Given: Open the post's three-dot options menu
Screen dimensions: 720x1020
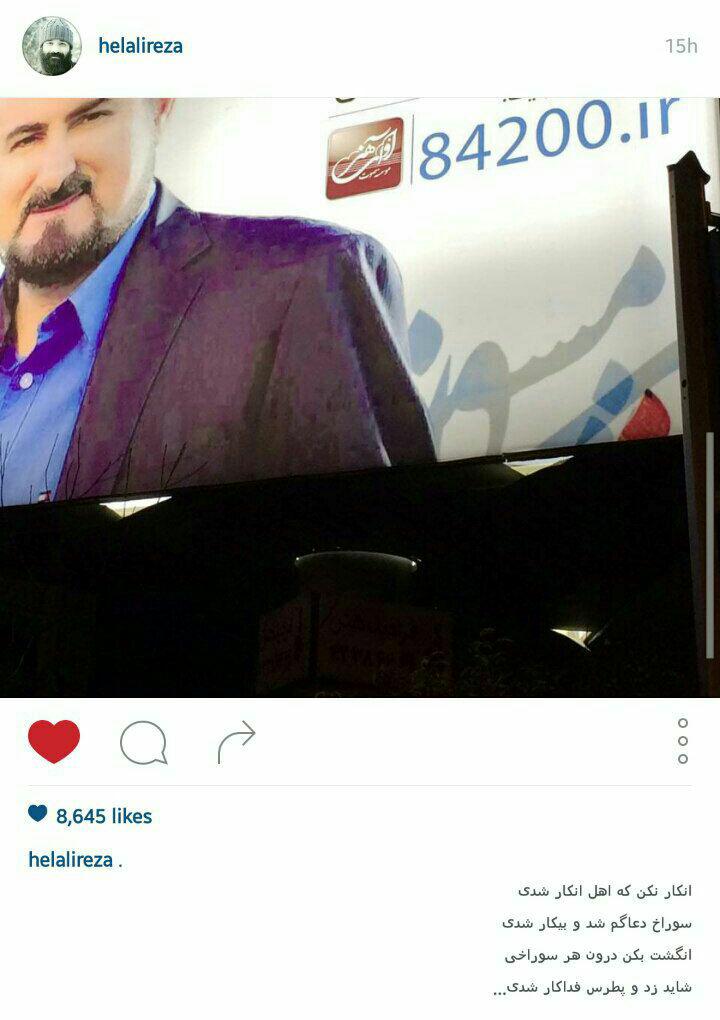Looking at the screenshot, I should pos(683,741).
